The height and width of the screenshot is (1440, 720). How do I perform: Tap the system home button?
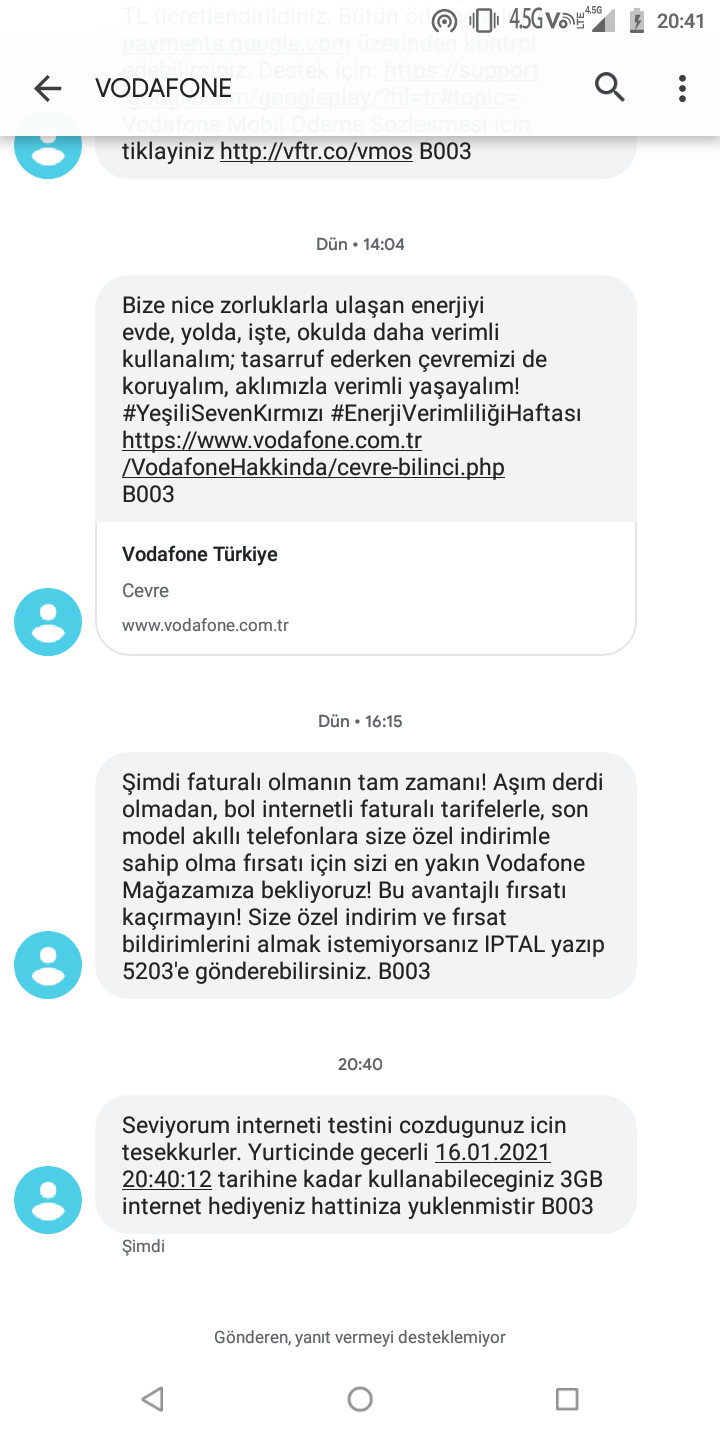tap(360, 1398)
